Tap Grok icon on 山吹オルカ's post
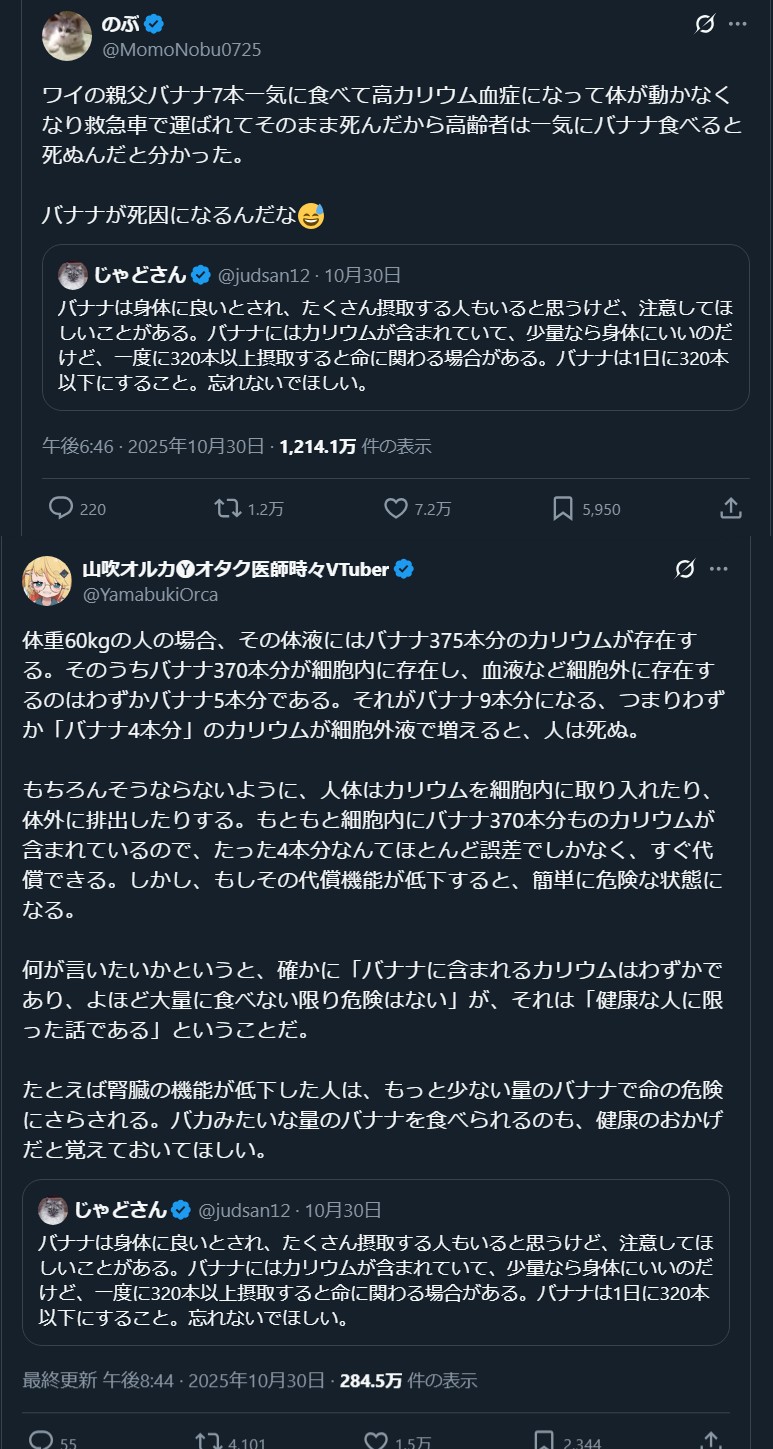Viewport: 773px width, 1449px height. coord(685,569)
